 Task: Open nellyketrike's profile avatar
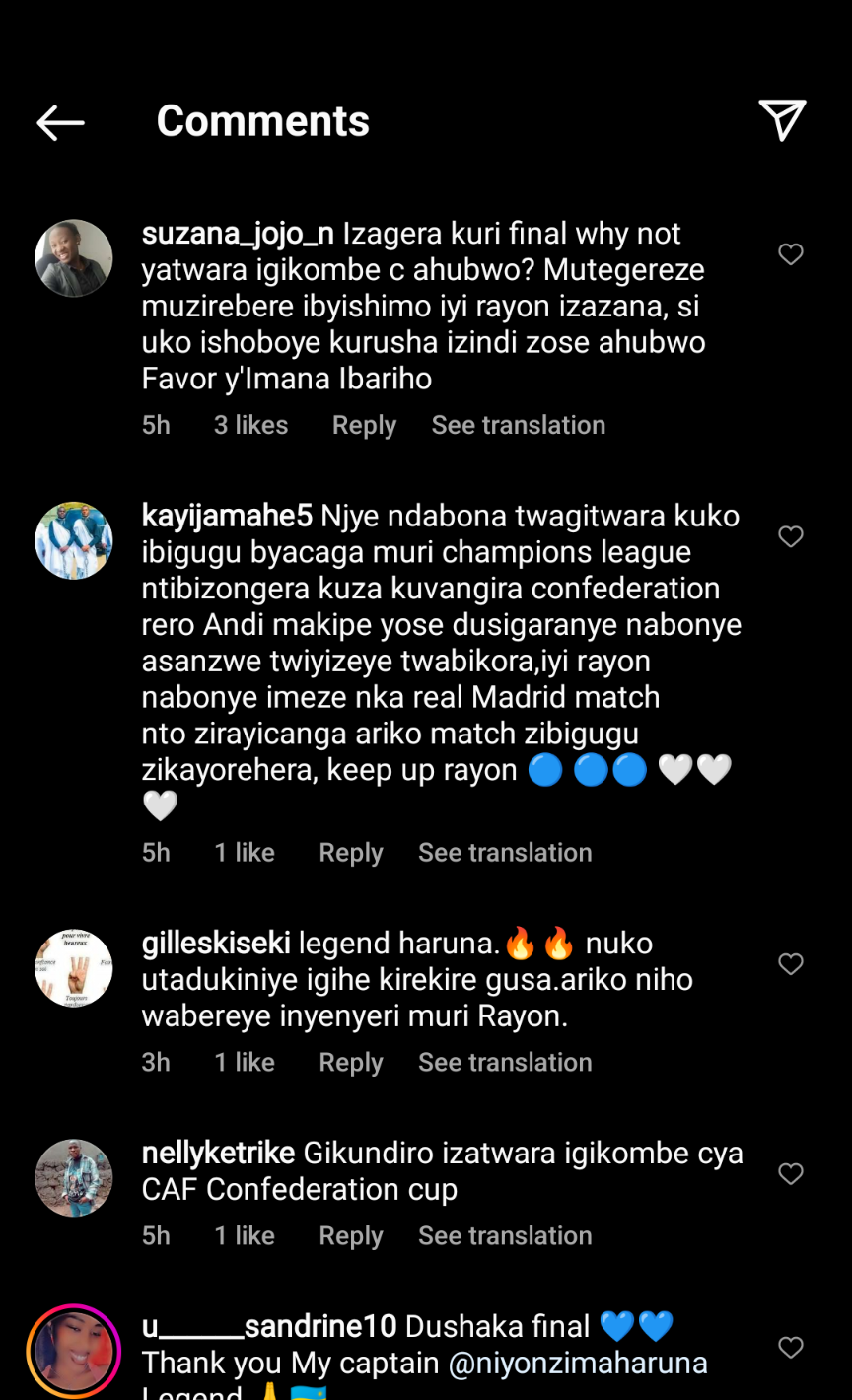(x=74, y=1178)
